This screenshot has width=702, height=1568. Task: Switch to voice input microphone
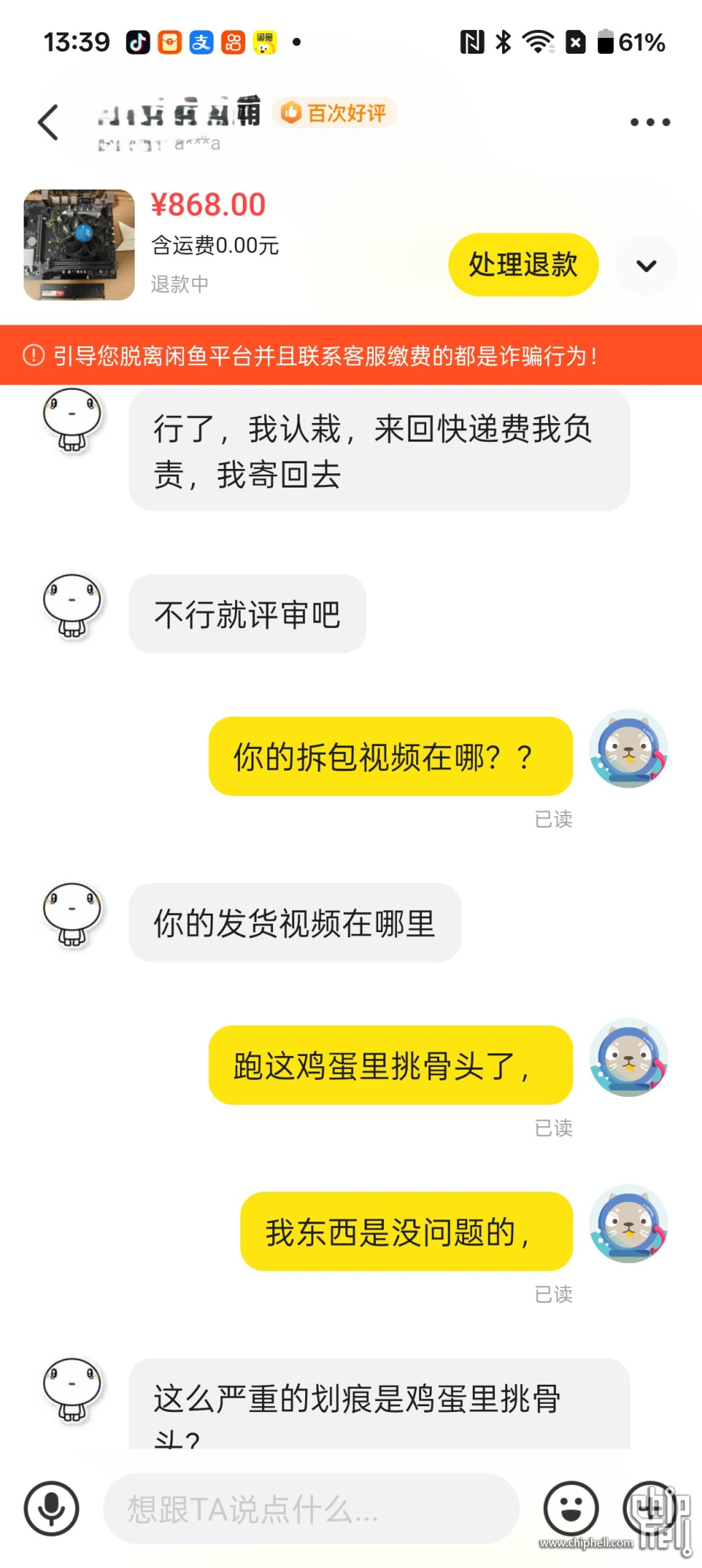pyautogui.click(x=52, y=1509)
